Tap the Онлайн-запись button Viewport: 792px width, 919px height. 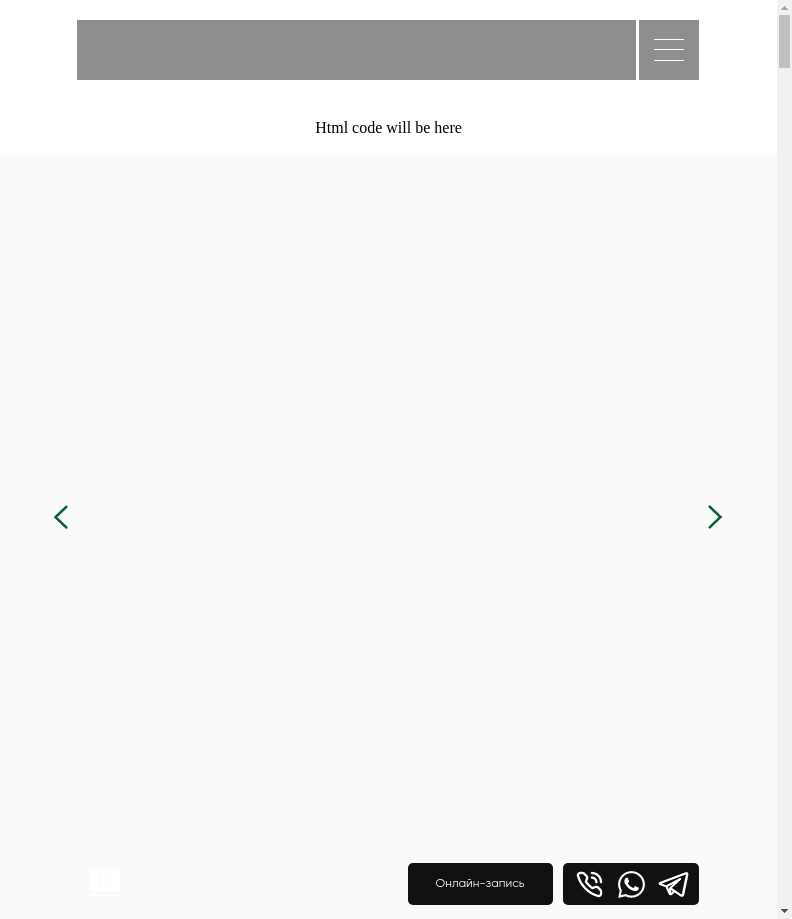click(x=480, y=884)
